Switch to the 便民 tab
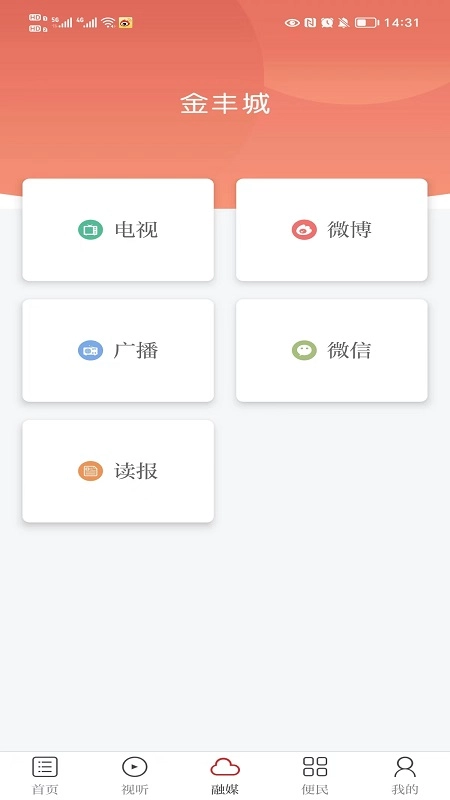This screenshot has height=800, width=450. pos(315,776)
